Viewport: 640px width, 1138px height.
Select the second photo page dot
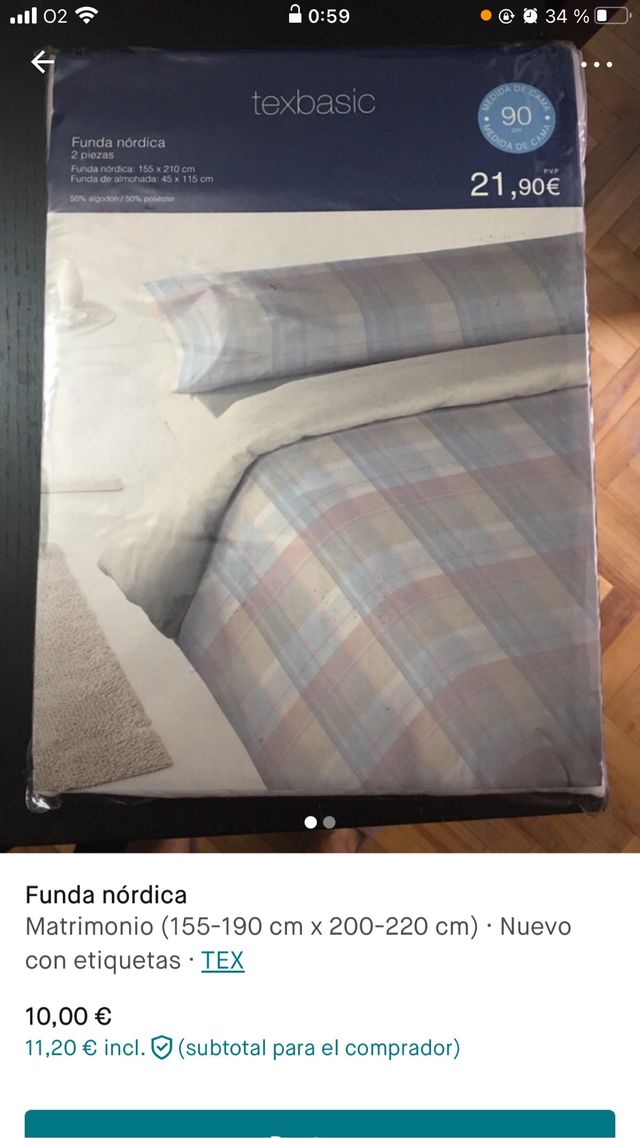tap(330, 822)
